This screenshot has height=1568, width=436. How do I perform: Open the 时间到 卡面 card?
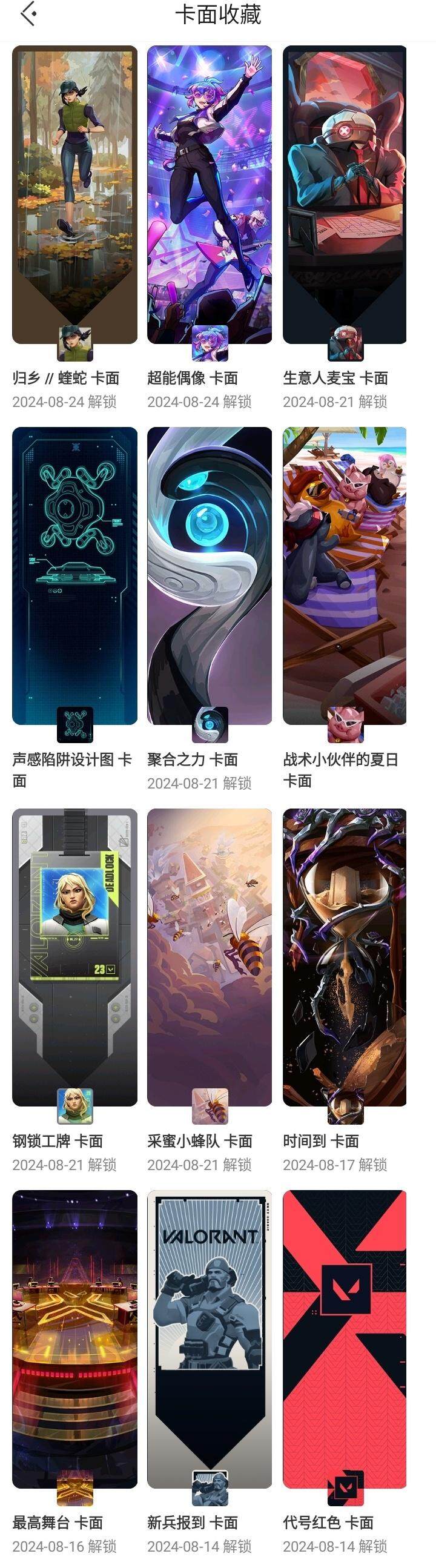[x=345, y=957]
